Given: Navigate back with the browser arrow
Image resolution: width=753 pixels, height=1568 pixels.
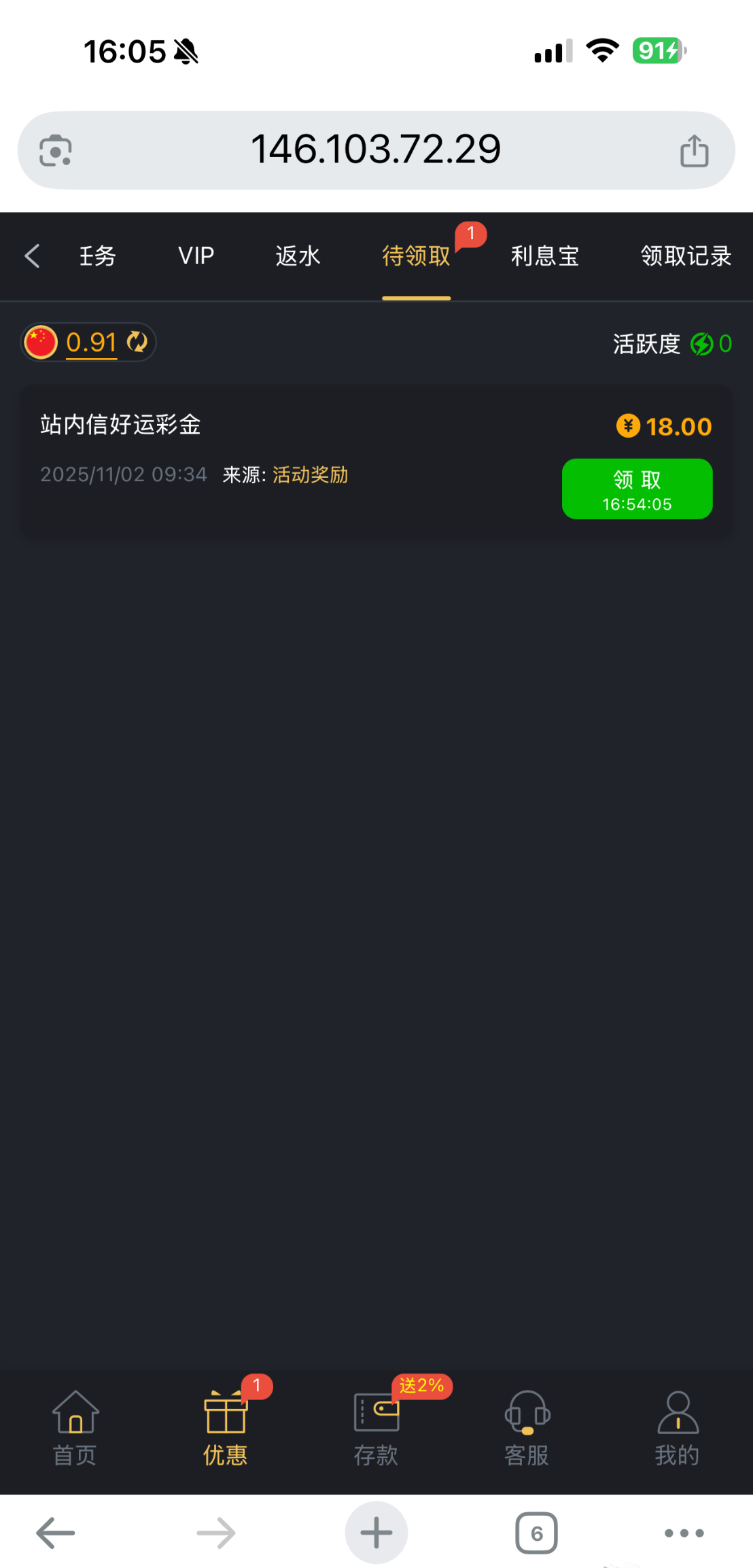Looking at the screenshot, I should click(x=56, y=1533).
